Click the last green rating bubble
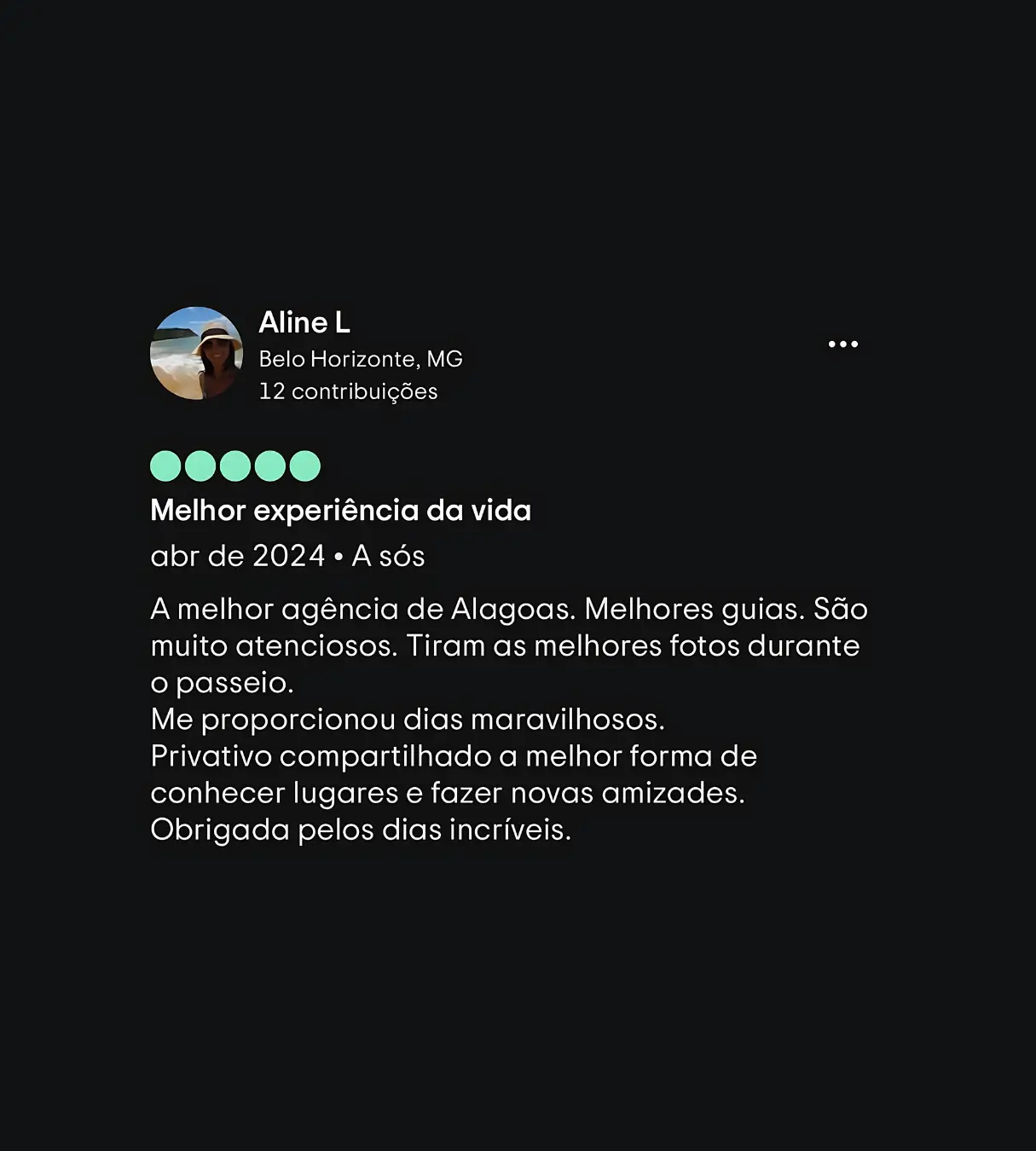The height and width of the screenshot is (1151, 1036). point(304,466)
